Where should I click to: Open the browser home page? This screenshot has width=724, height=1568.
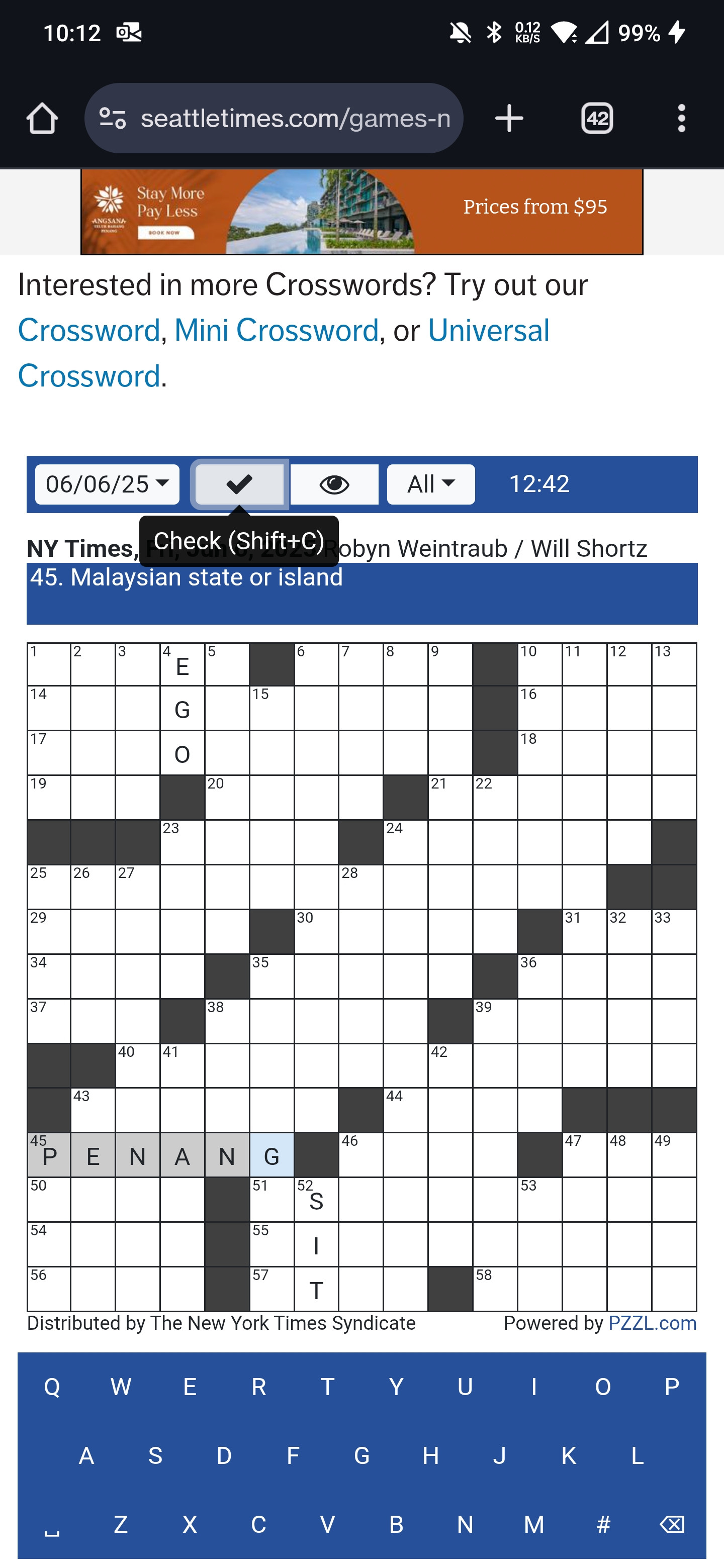(x=42, y=118)
